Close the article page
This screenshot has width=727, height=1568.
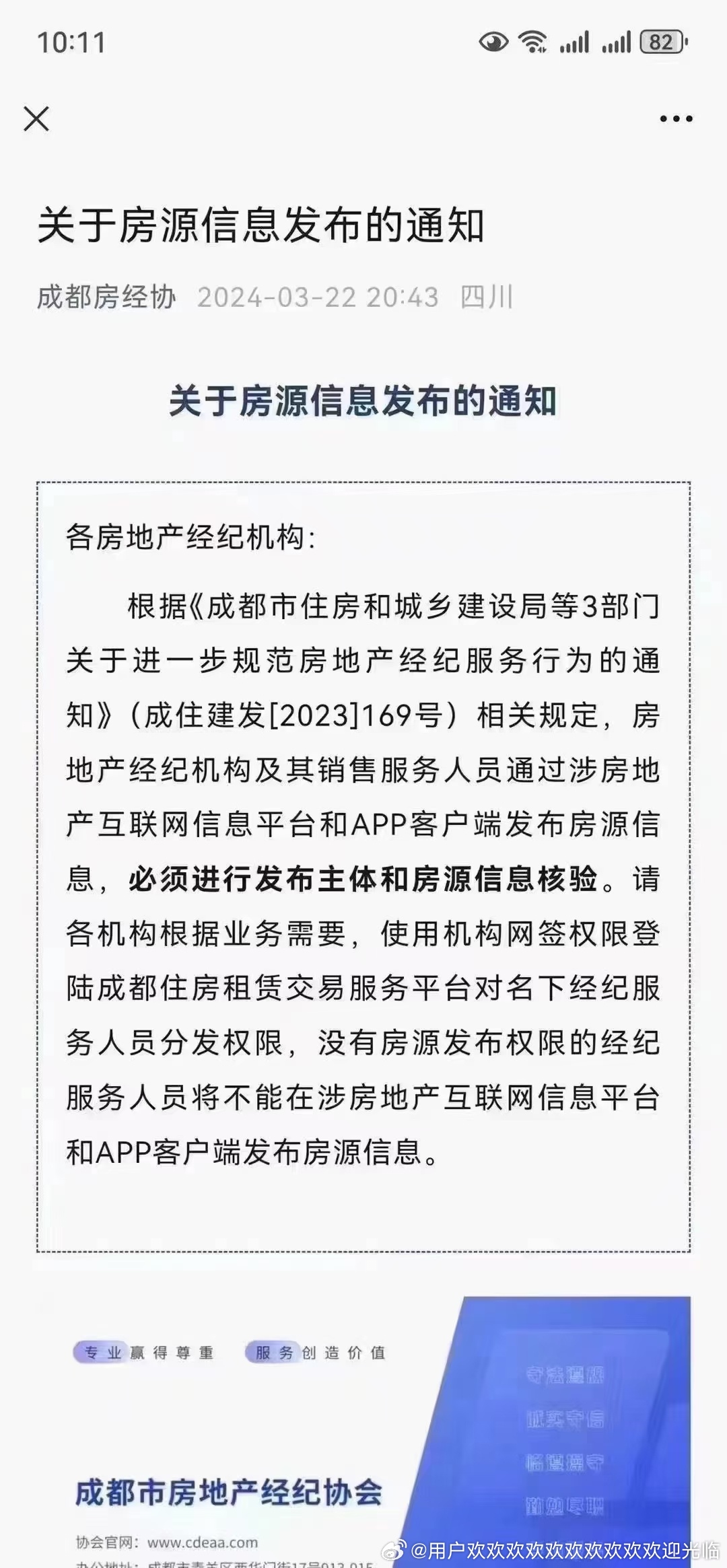pos(36,119)
